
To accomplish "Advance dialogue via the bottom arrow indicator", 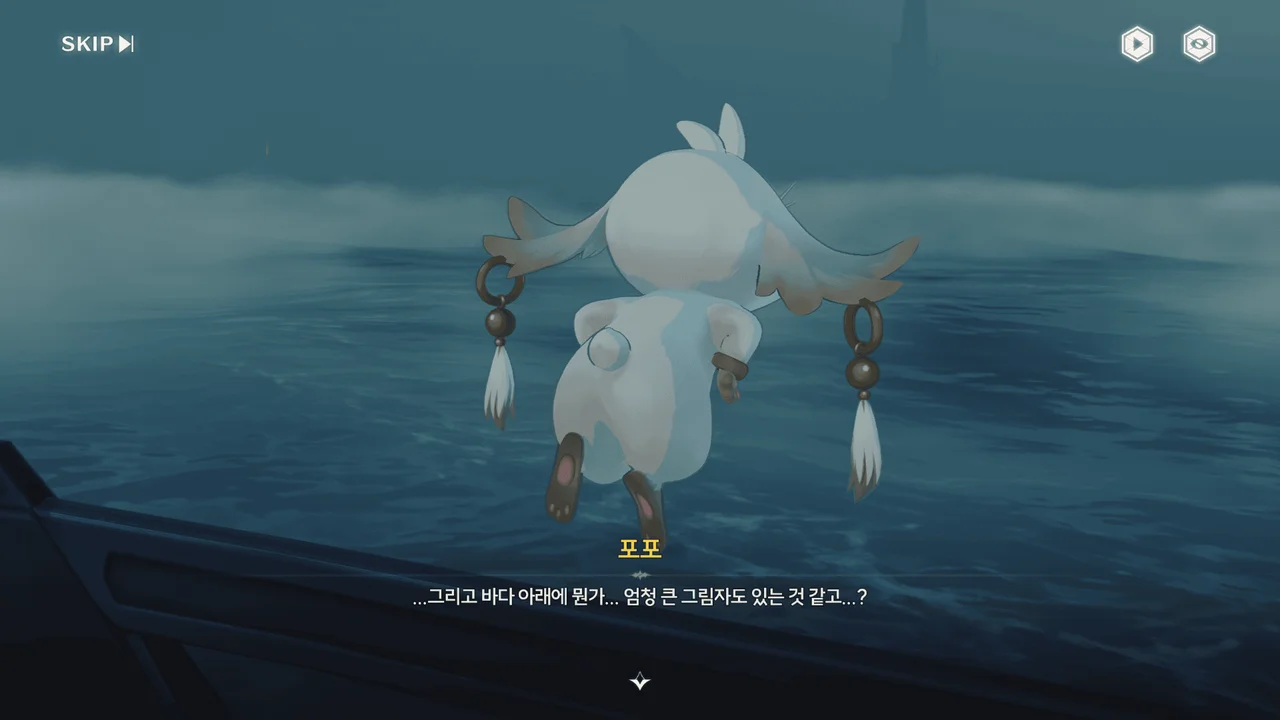I will 640,682.
